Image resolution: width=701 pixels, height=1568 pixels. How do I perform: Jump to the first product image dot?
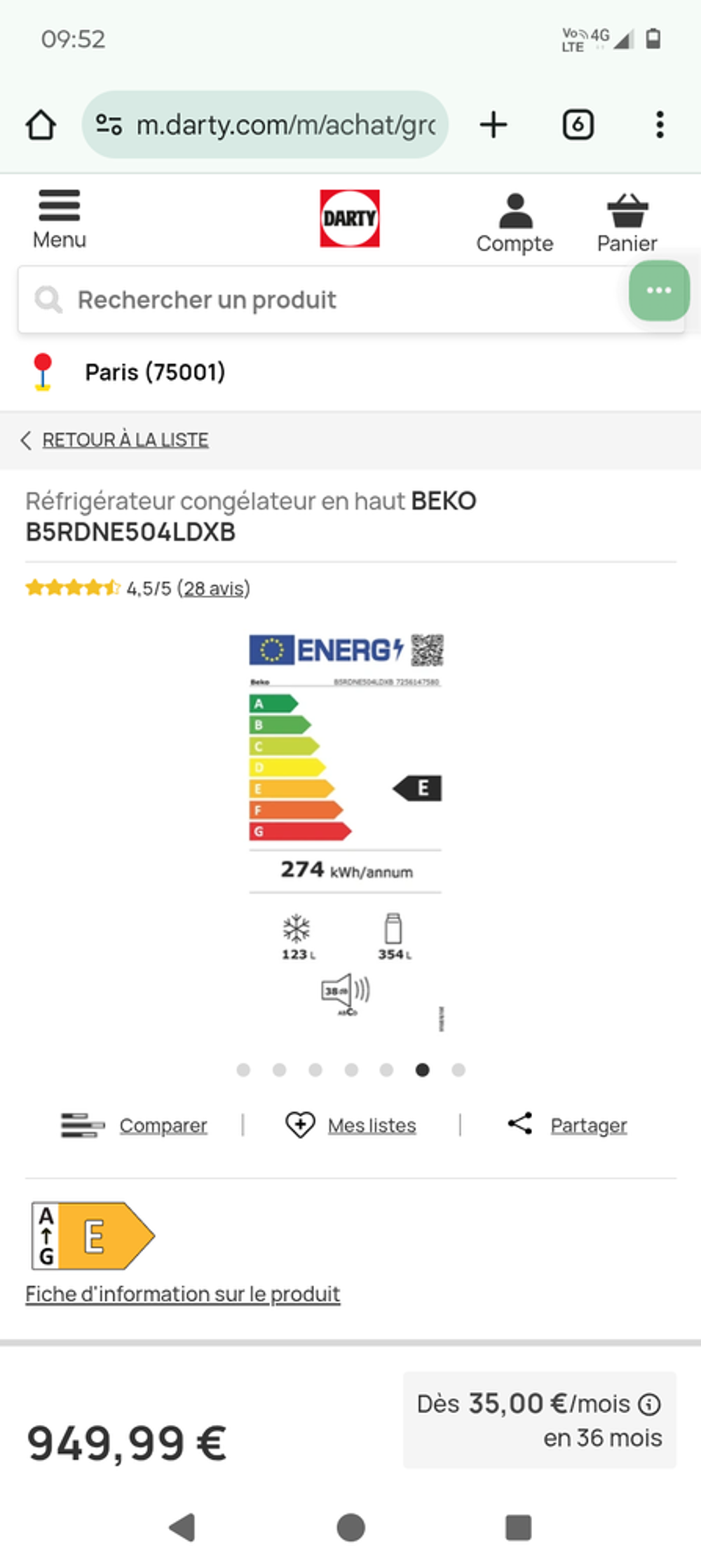point(243,1070)
